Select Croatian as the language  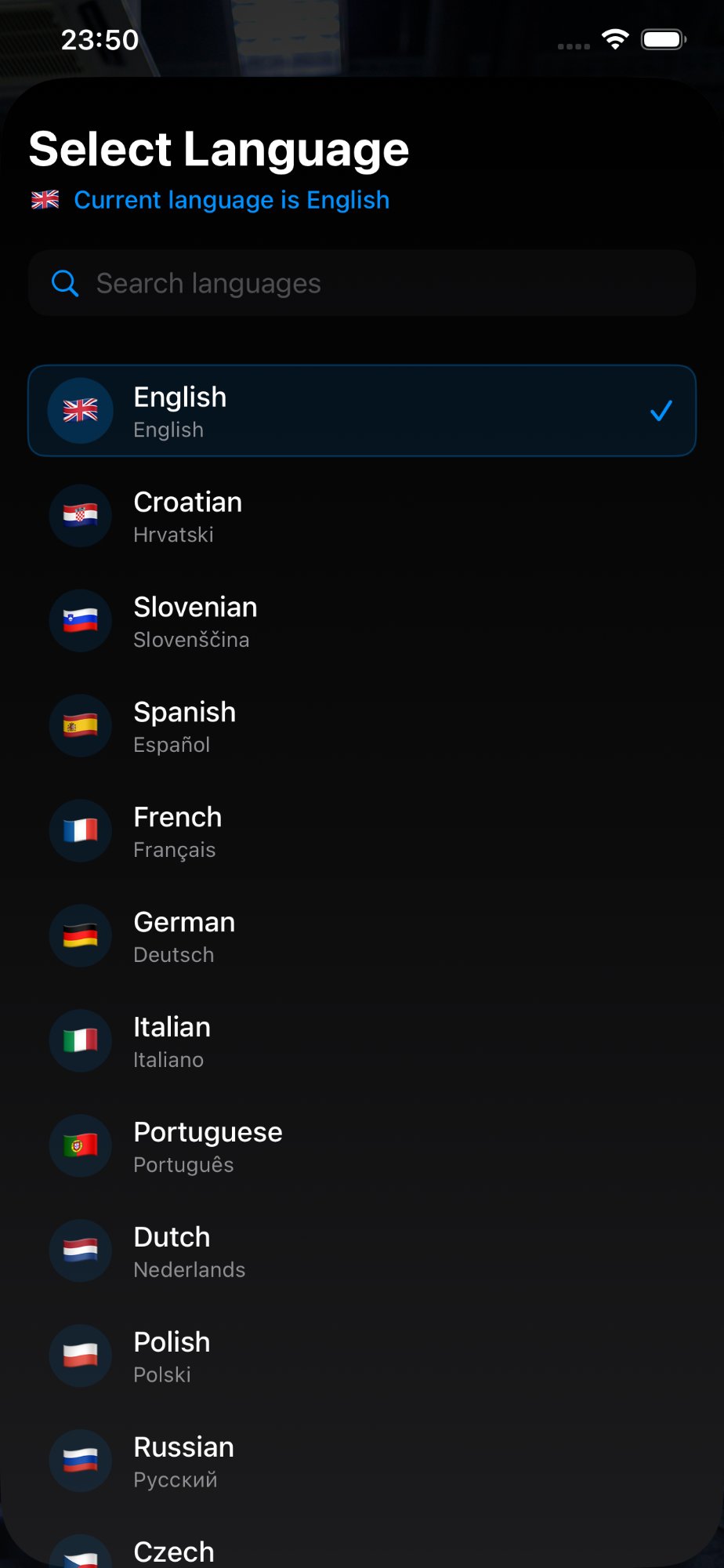(x=360, y=516)
